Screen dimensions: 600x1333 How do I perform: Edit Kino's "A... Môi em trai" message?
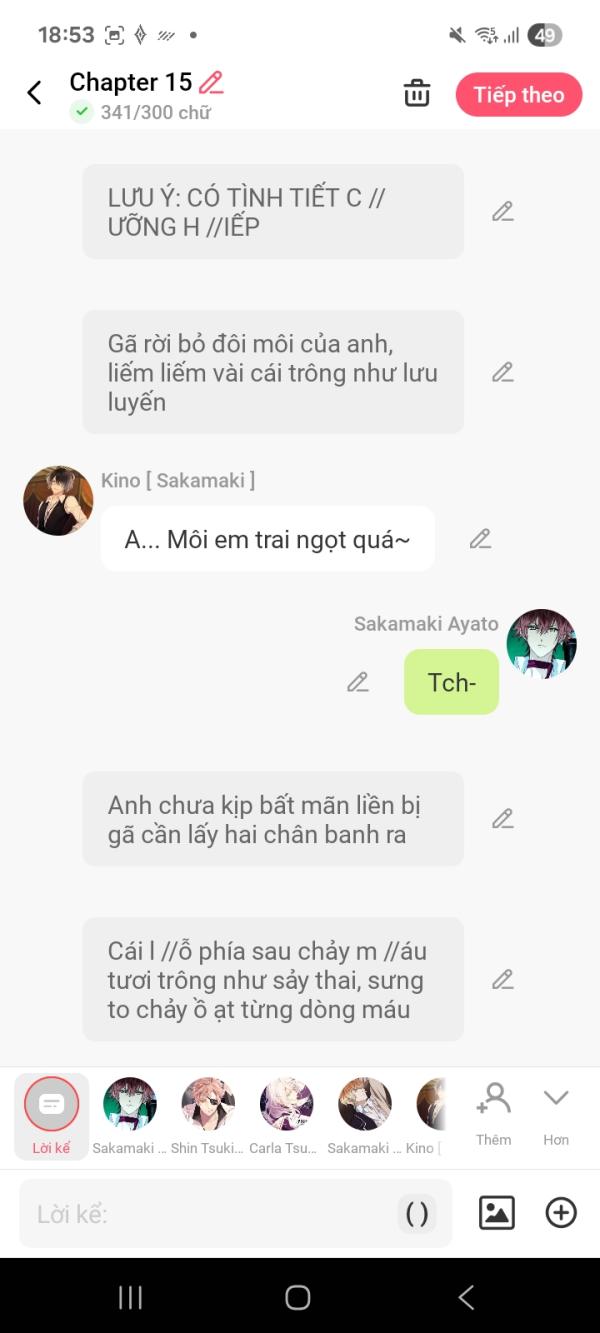tap(481, 539)
